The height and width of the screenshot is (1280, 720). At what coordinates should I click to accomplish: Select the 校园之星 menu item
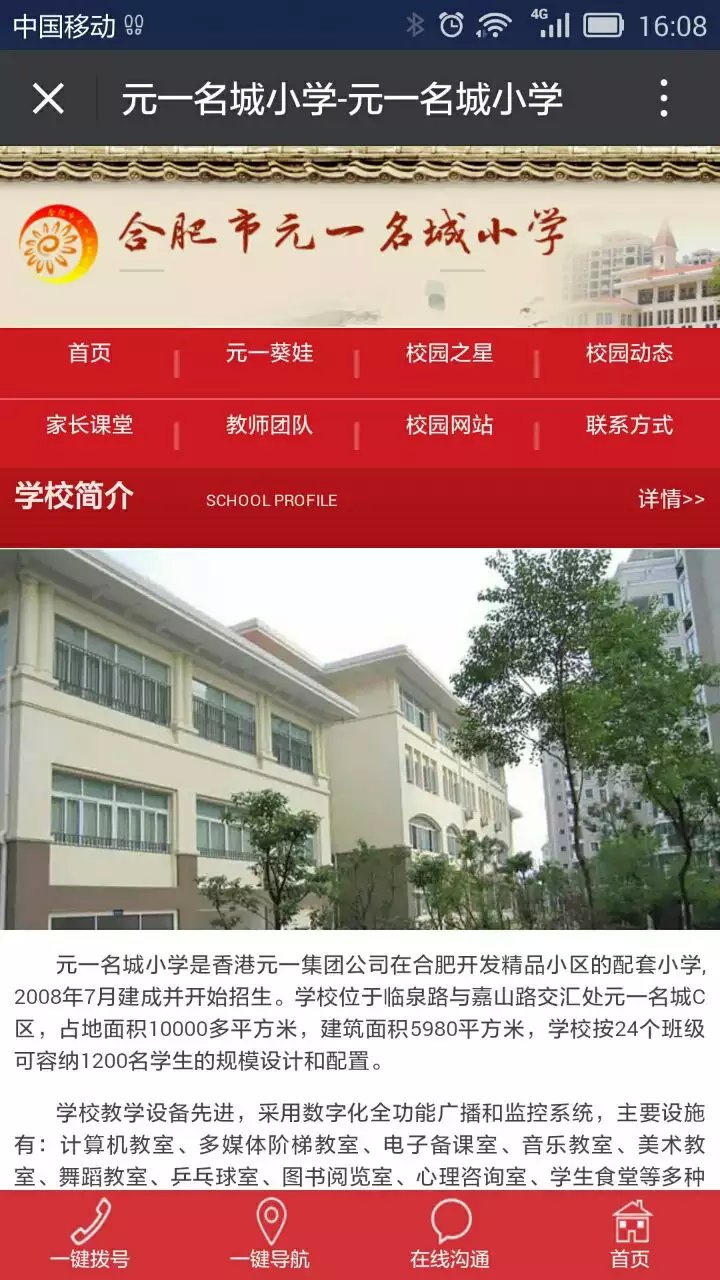tap(449, 353)
